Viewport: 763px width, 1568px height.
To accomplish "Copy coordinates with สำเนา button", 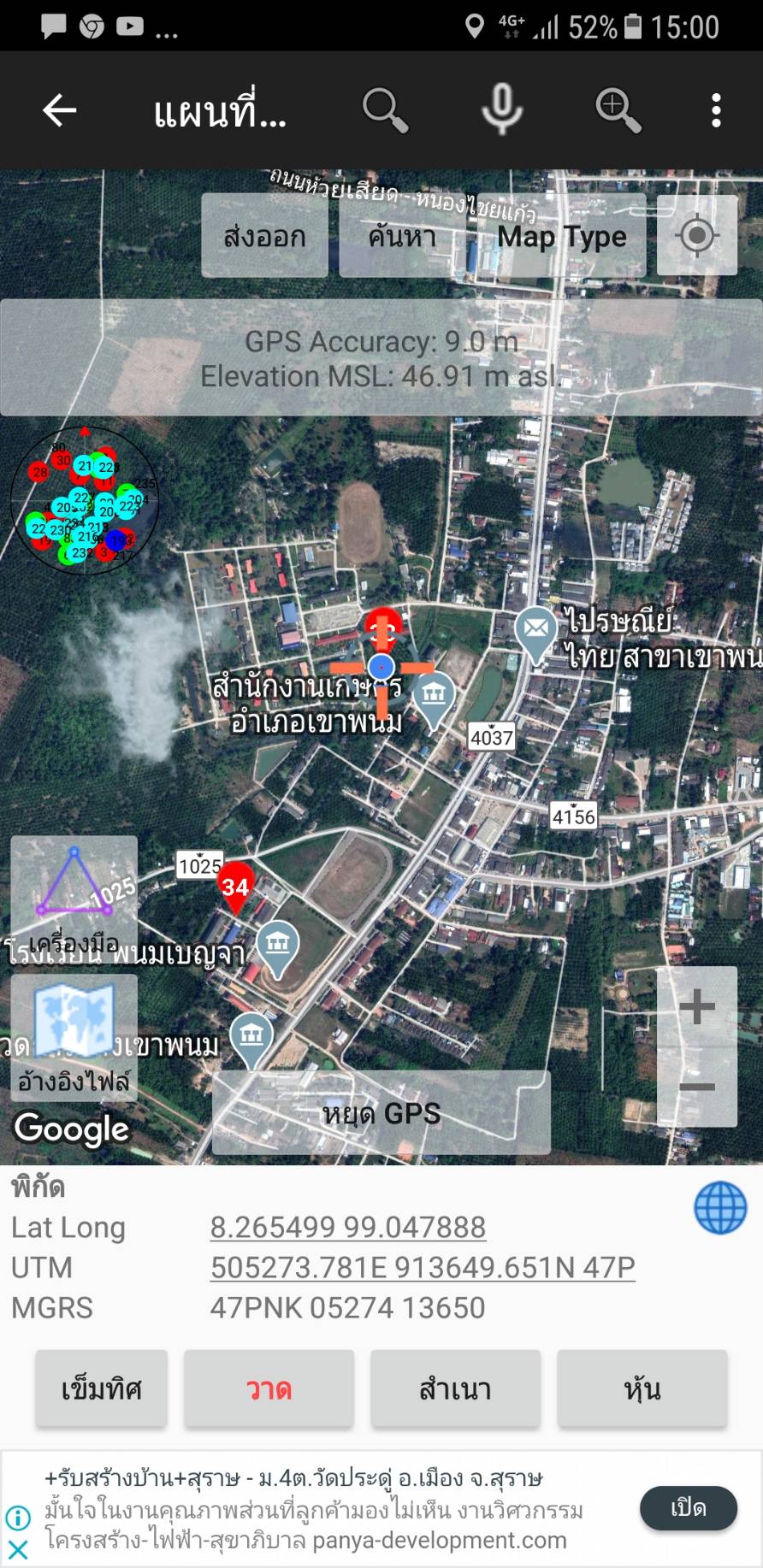I will [x=455, y=1389].
